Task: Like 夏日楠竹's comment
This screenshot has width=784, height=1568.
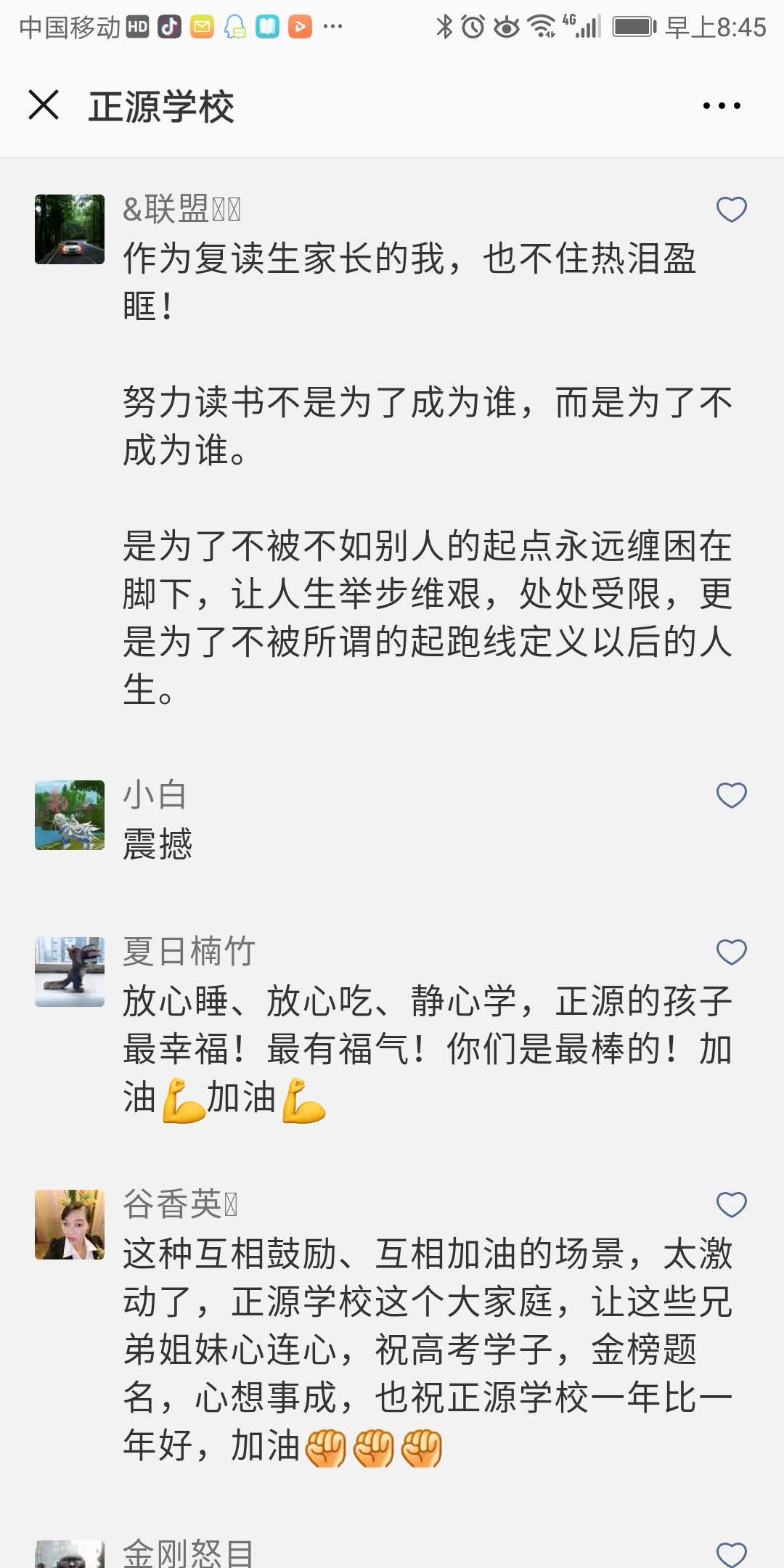Action: pos(731,952)
